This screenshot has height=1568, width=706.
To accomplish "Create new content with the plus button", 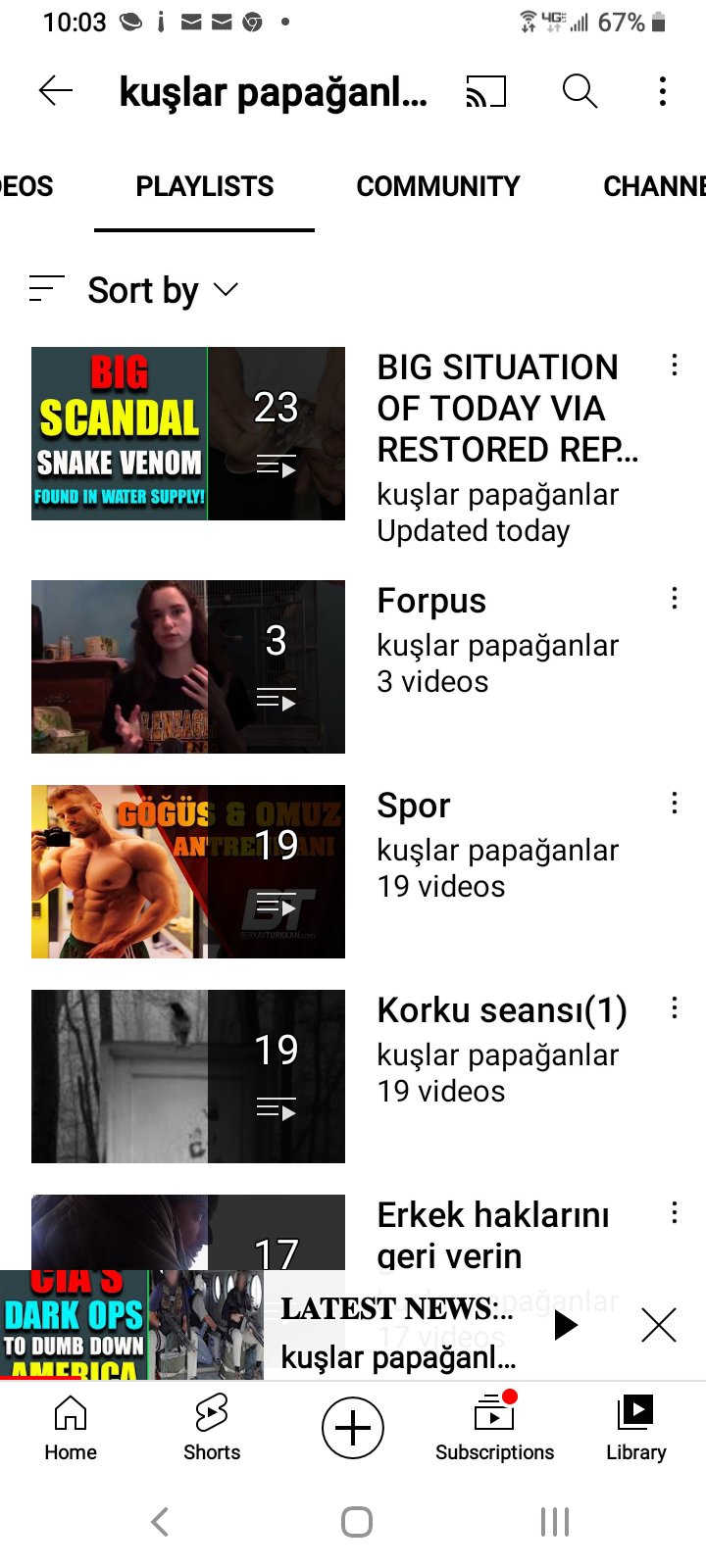I will pos(353,1428).
